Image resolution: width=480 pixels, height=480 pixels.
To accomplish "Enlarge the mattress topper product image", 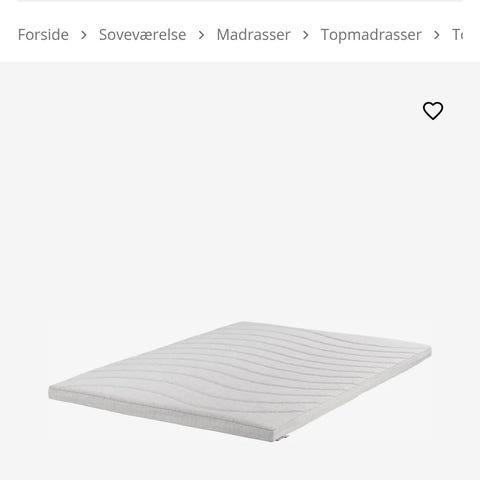I will click(240, 382).
